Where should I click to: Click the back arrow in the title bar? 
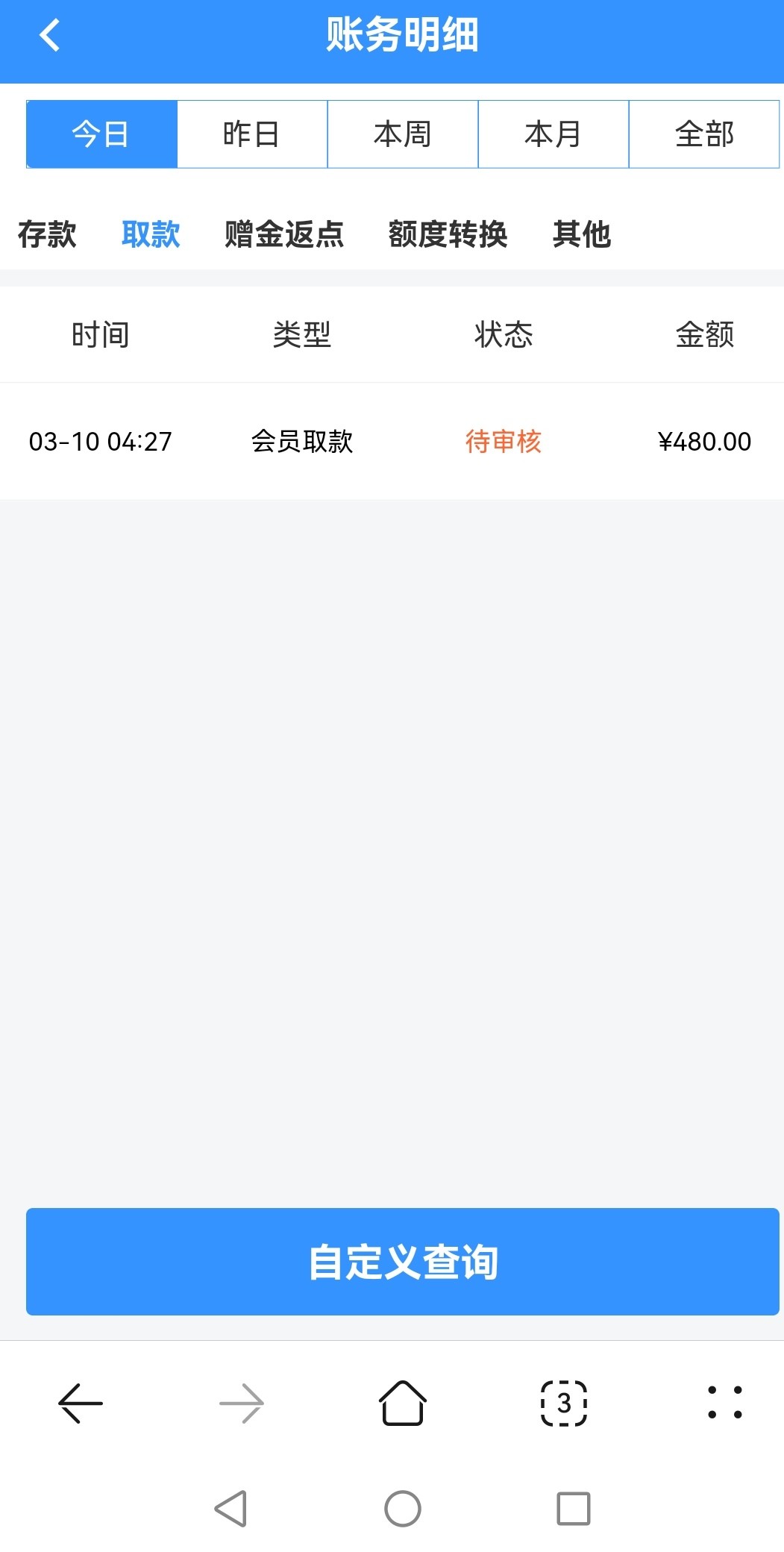(x=48, y=36)
